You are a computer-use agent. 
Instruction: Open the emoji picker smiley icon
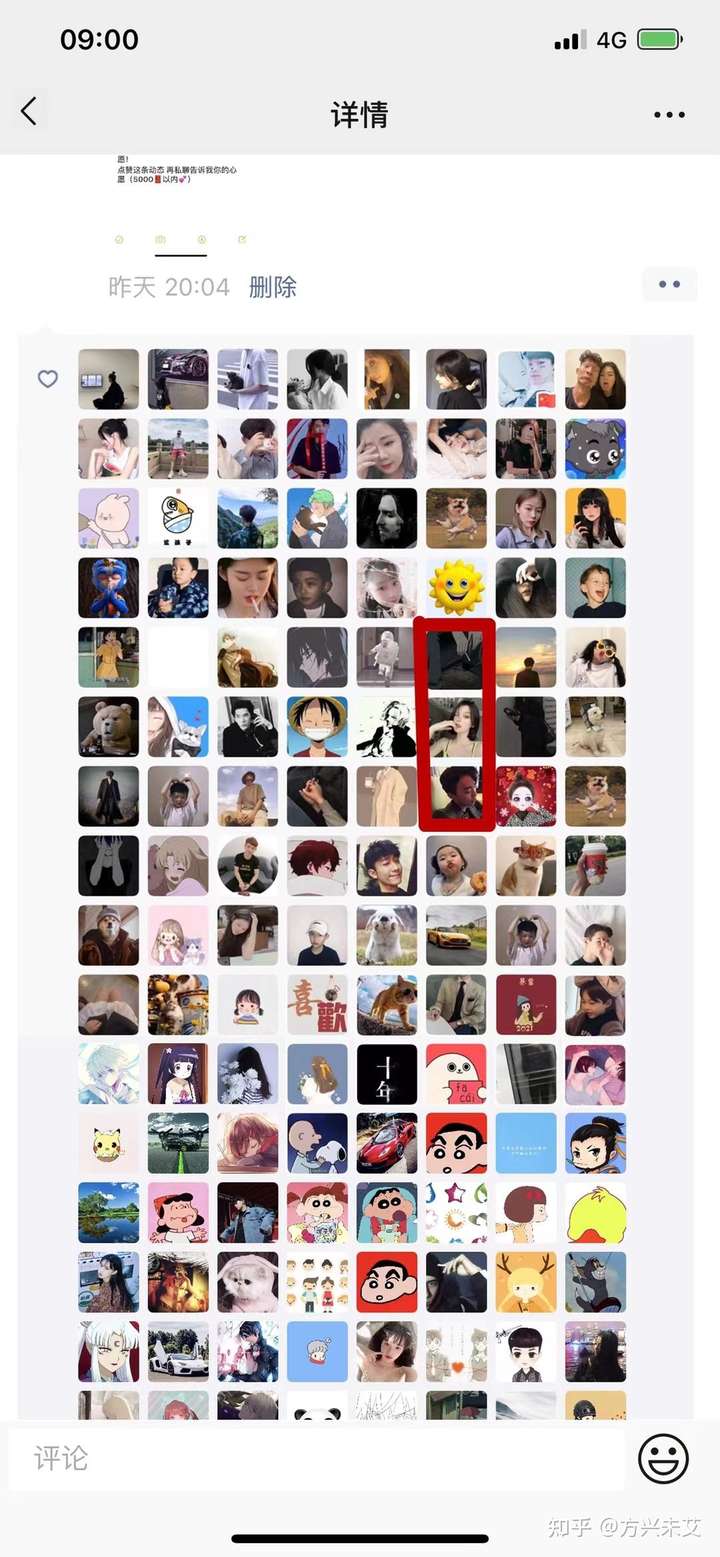663,1458
